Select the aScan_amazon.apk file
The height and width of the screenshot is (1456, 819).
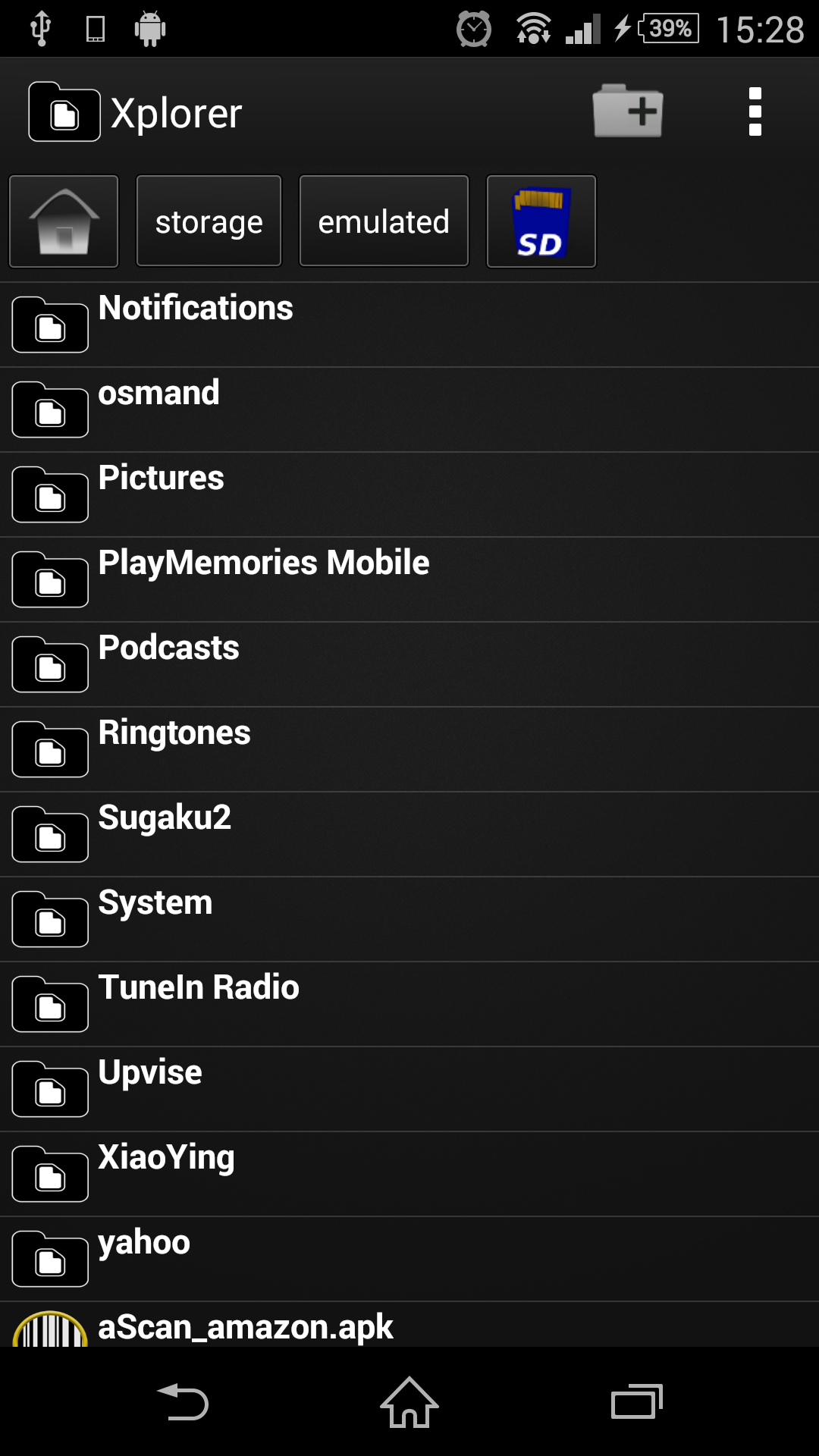[245, 1327]
